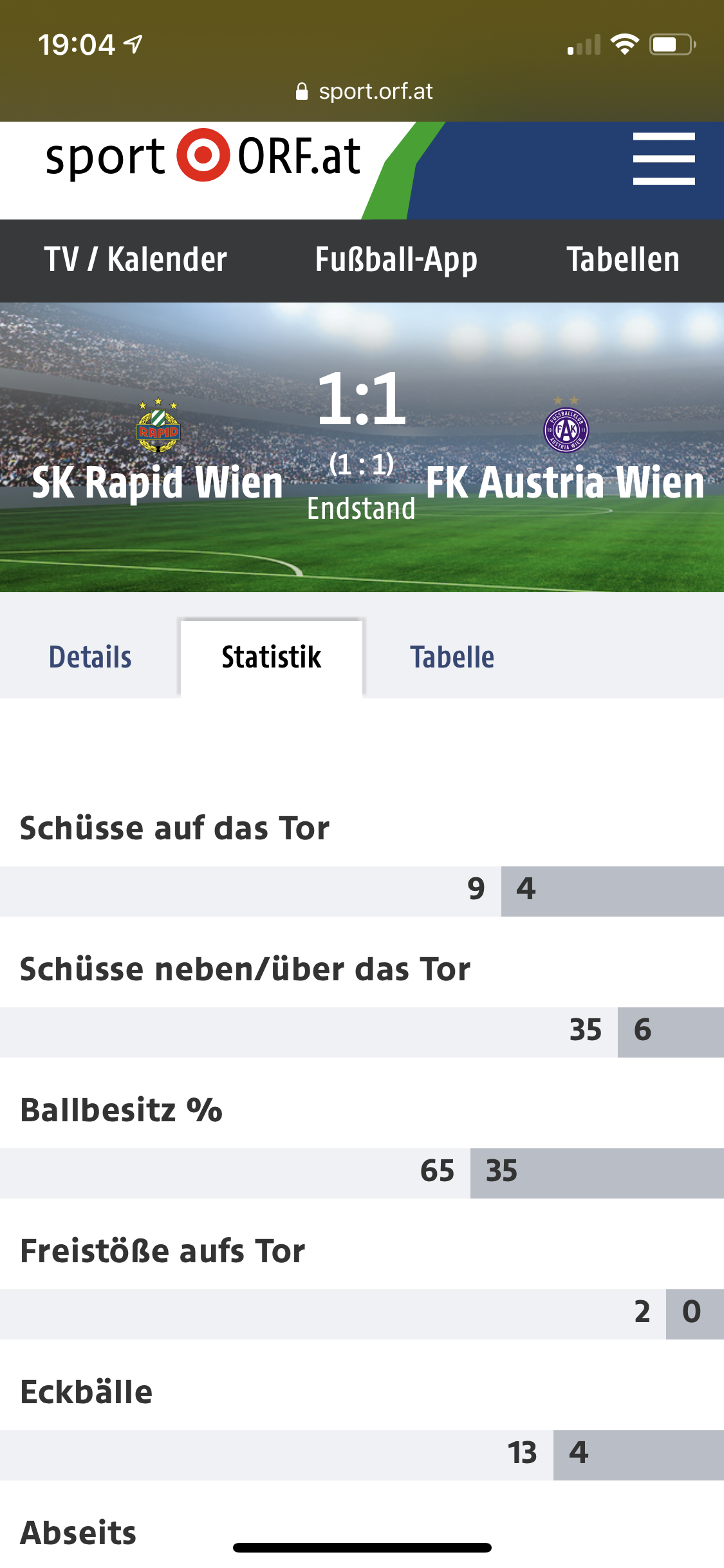Viewport: 724px width, 1568px height.
Task: Open Tabellen in the navigation bar
Action: (x=623, y=260)
